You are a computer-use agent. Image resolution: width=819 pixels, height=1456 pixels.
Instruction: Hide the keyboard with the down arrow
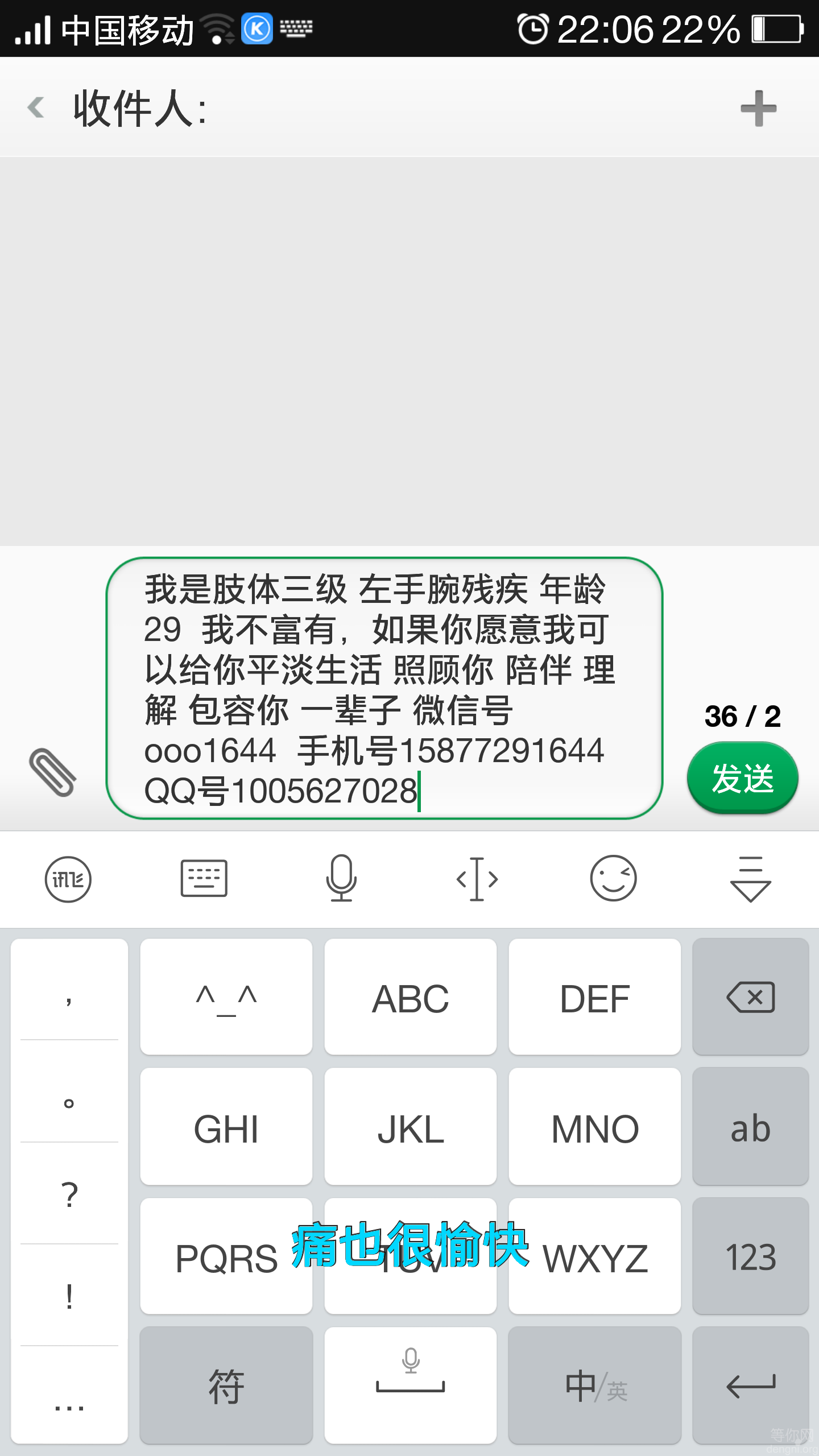[x=750, y=879]
